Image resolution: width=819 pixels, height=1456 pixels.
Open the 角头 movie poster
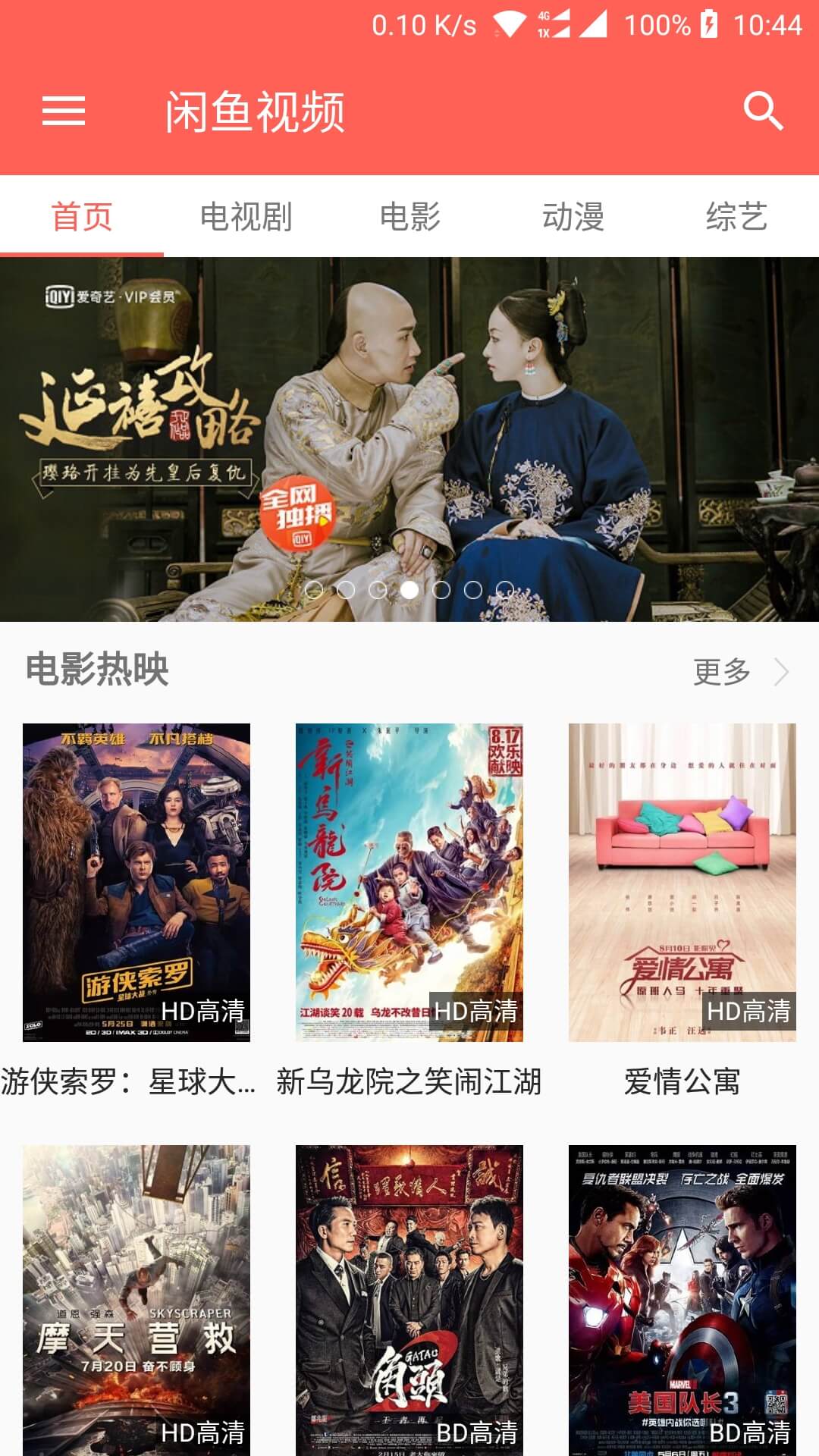coord(409,1301)
